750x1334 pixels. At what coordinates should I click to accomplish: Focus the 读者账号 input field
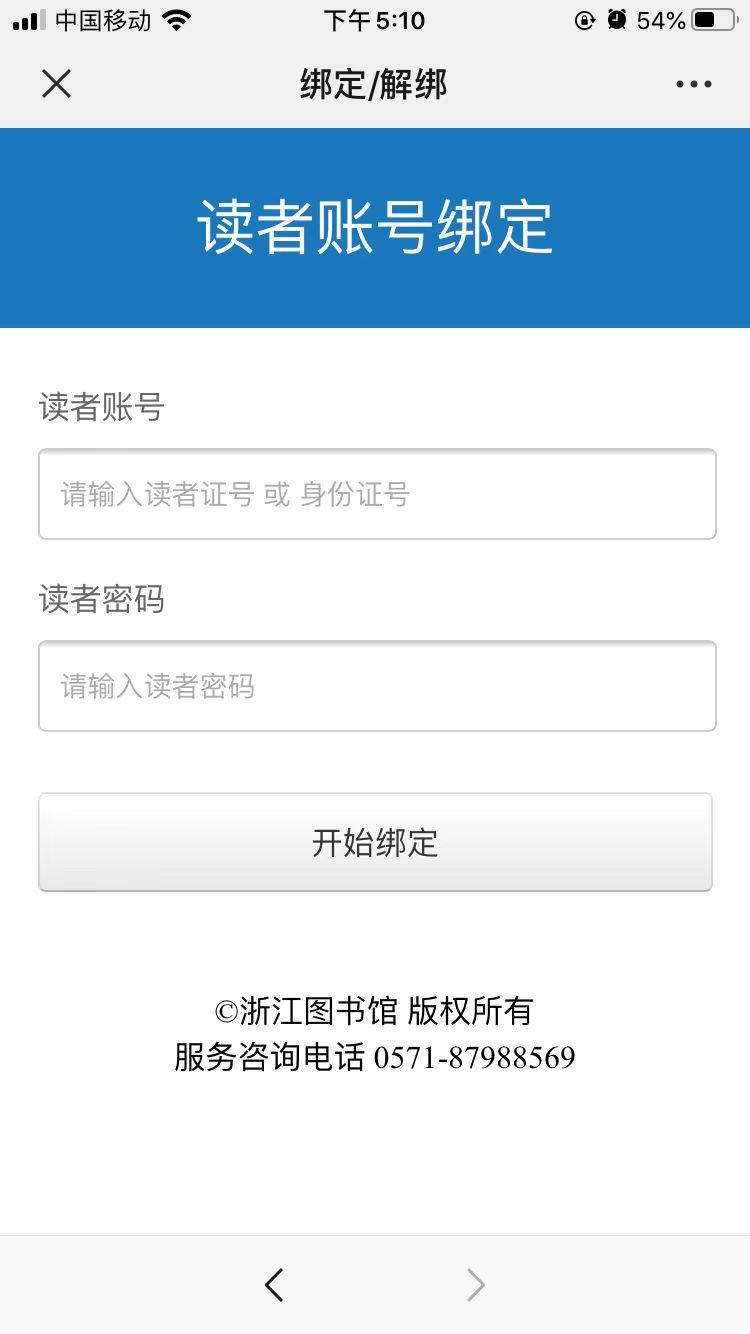(x=377, y=494)
